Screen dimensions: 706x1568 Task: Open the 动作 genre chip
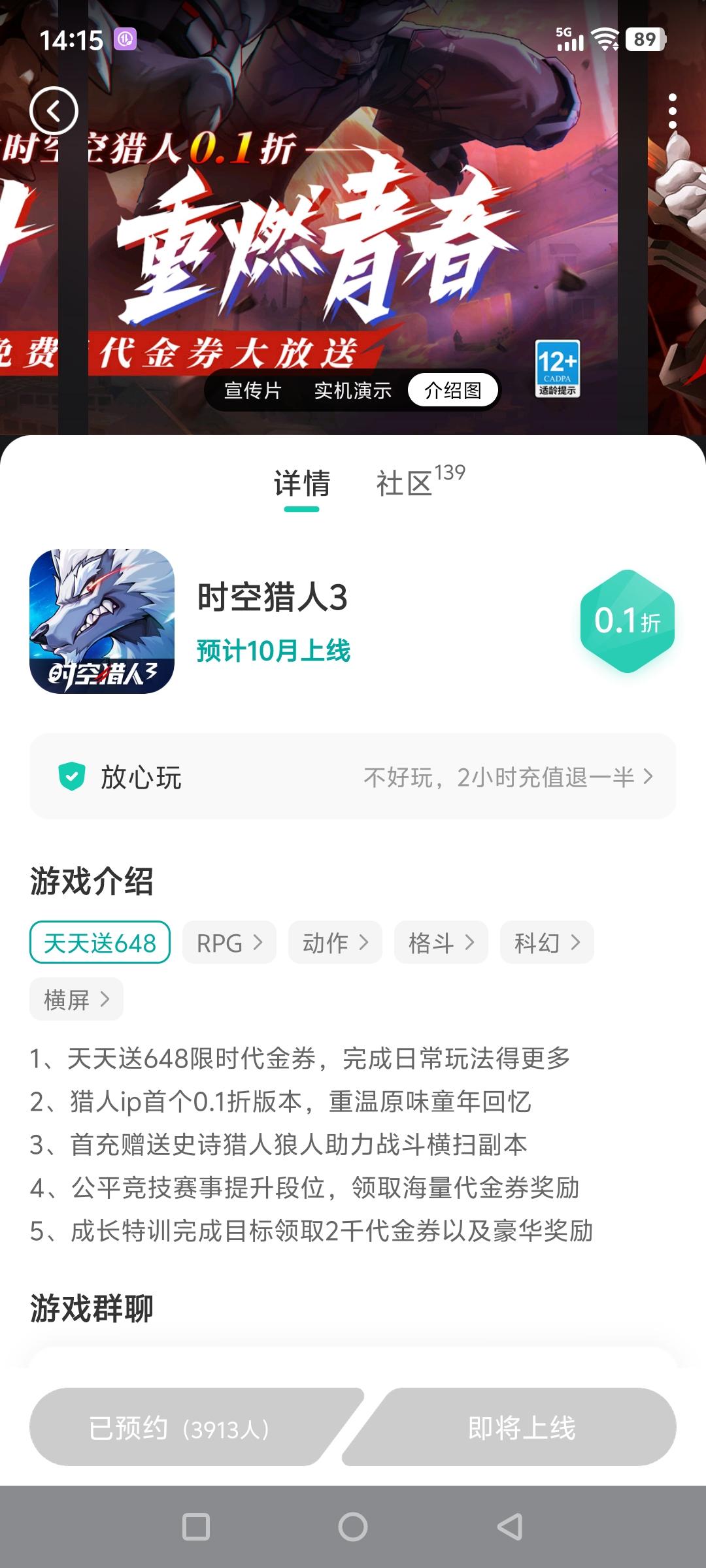pos(335,942)
